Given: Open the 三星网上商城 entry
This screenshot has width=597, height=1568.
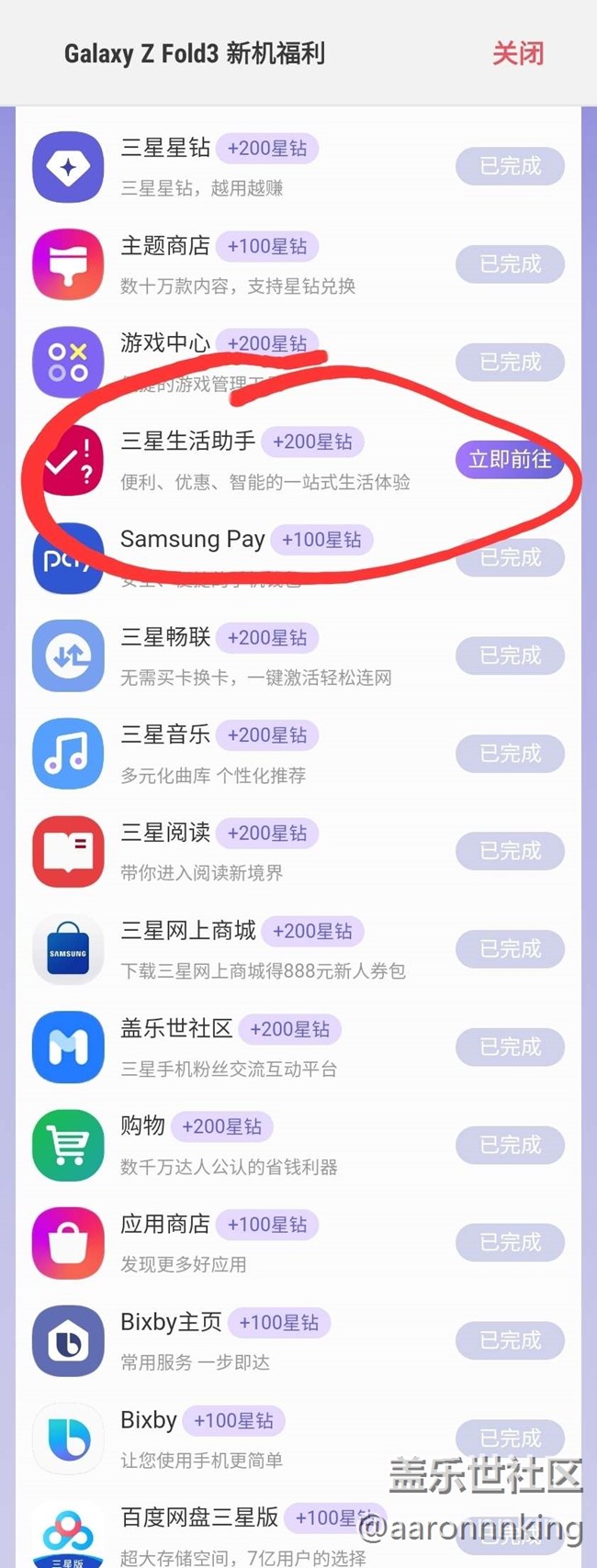Looking at the screenshot, I should (188, 931).
